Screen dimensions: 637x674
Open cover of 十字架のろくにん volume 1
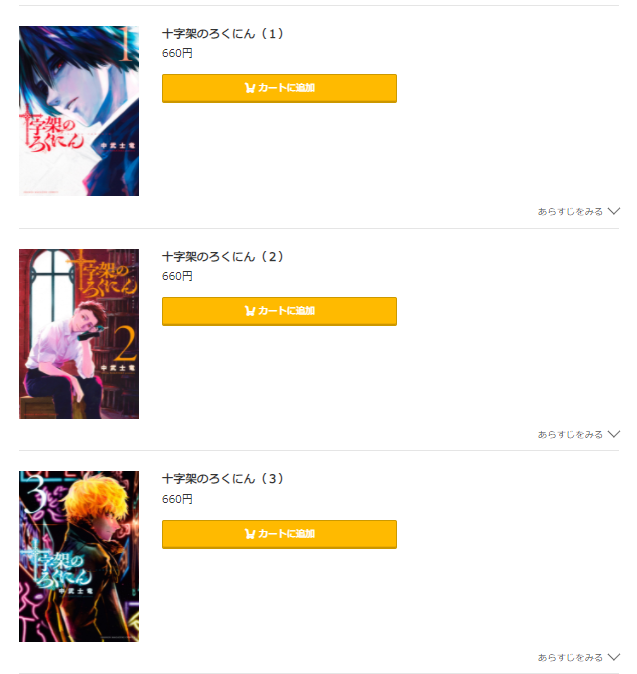(x=79, y=111)
